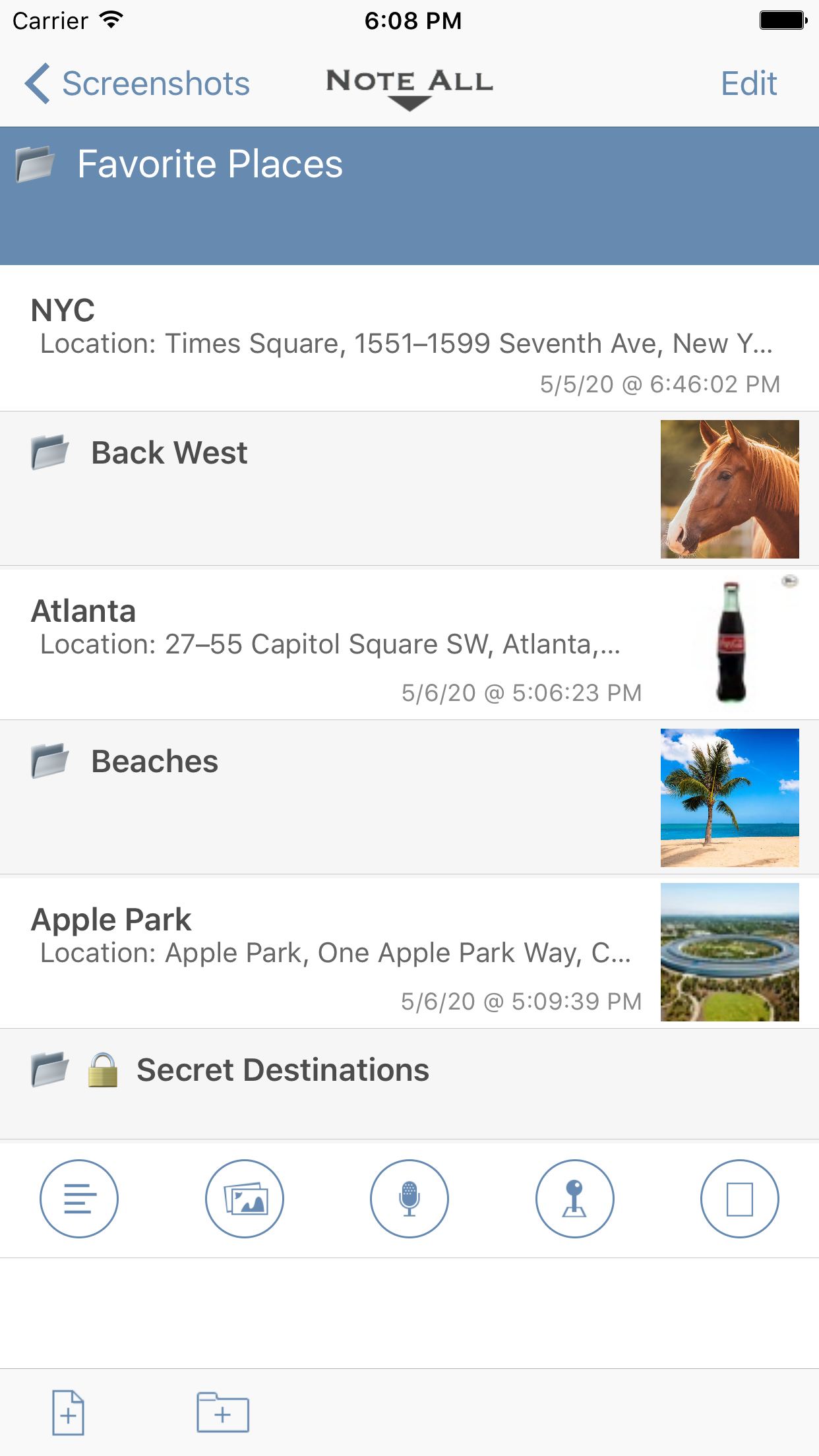This screenshot has width=819, height=1456.
Task: Tap the Edit button
Action: pyautogui.click(x=748, y=84)
